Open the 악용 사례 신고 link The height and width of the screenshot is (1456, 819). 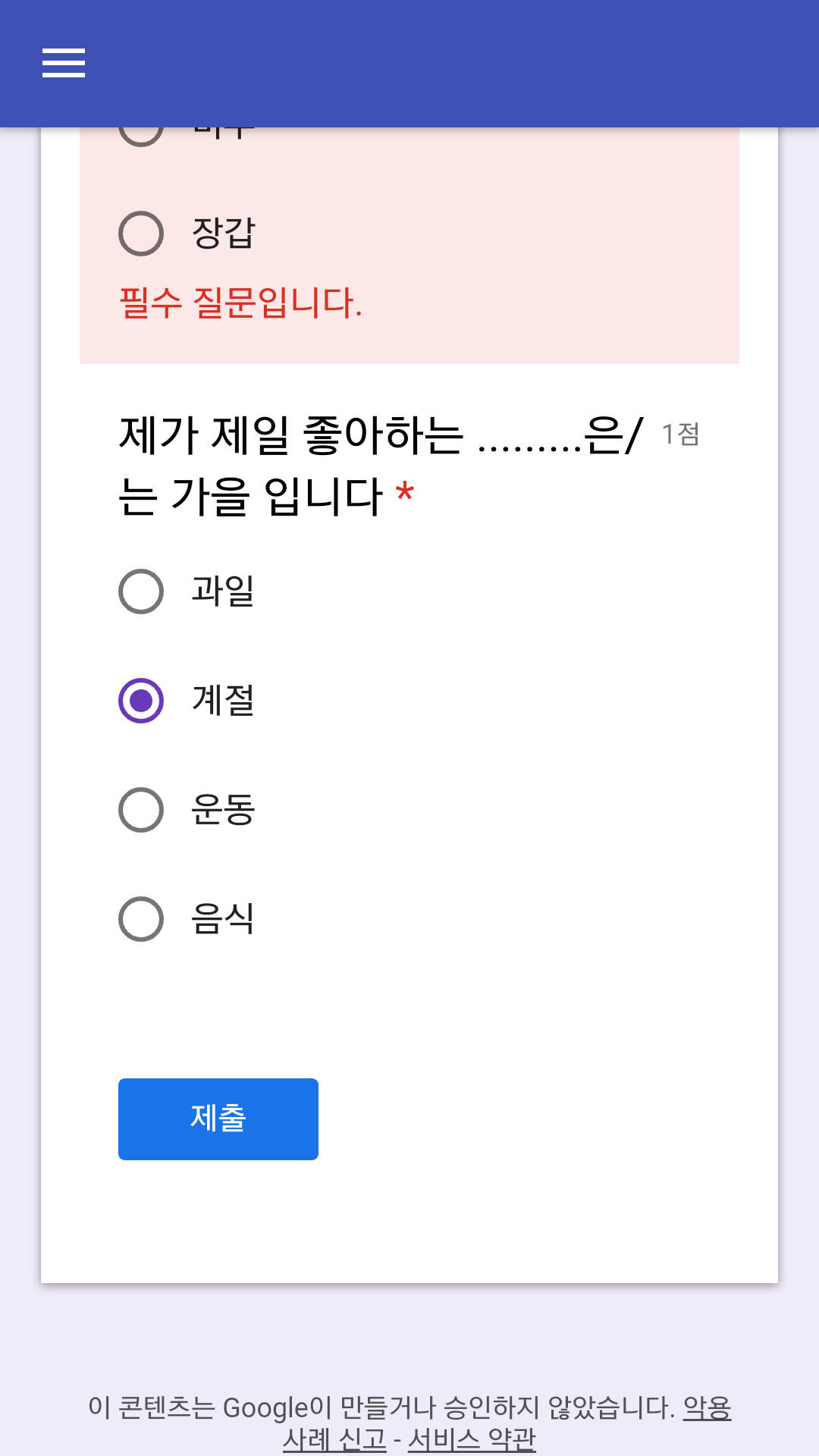(x=334, y=1438)
